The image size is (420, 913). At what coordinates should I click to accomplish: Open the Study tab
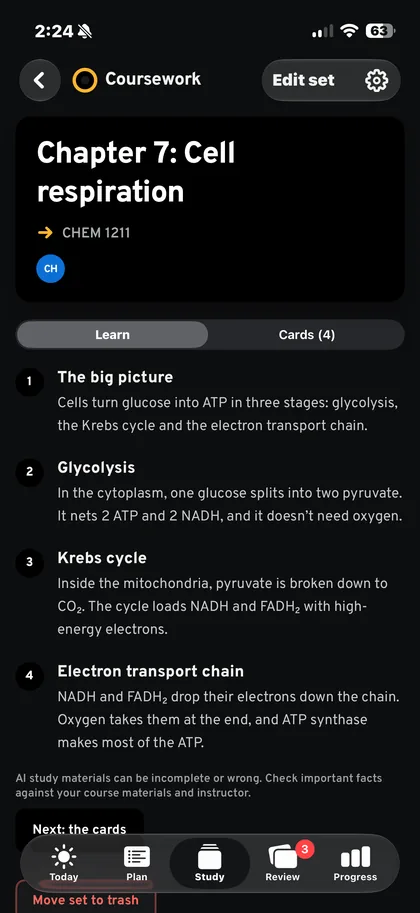[210, 864]
